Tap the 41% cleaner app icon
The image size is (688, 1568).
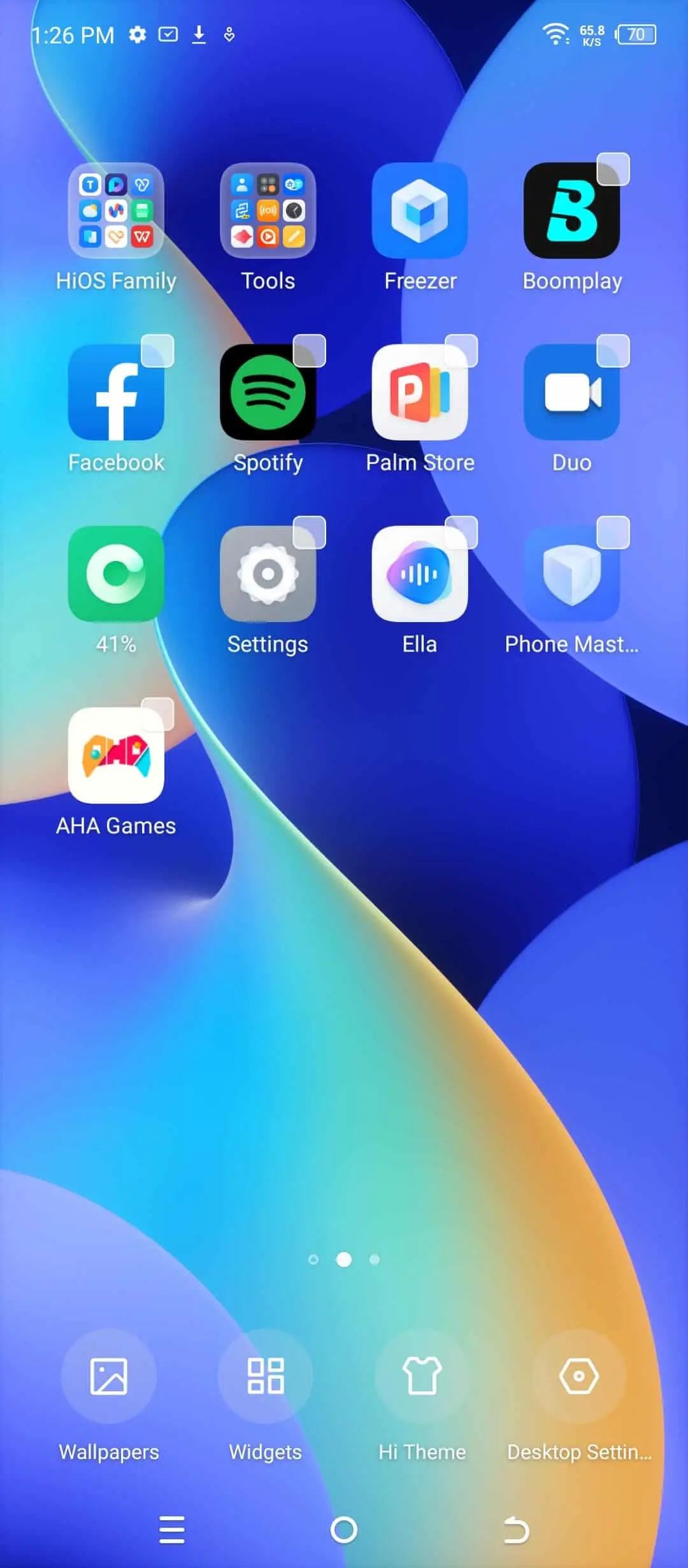pos(116,574)
